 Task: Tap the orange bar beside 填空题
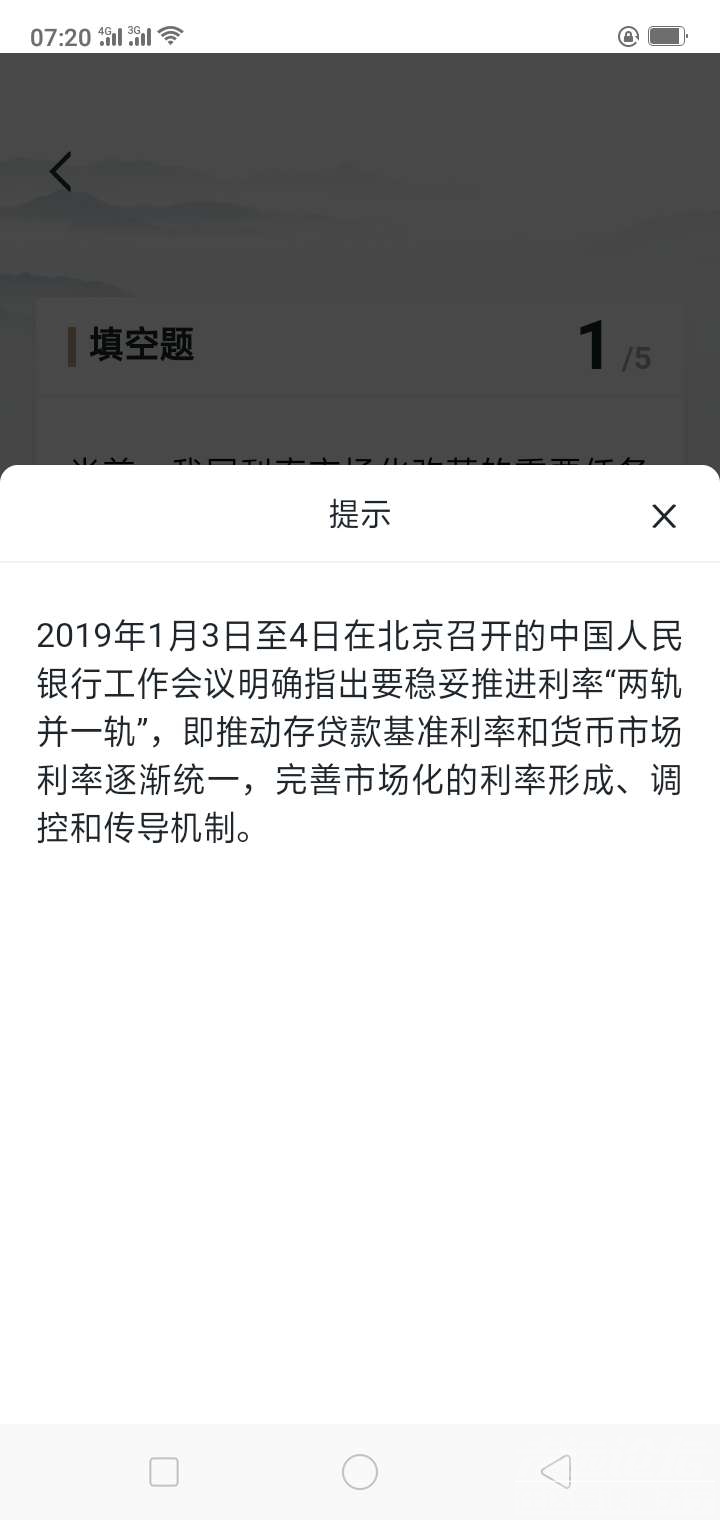(71, 345)
